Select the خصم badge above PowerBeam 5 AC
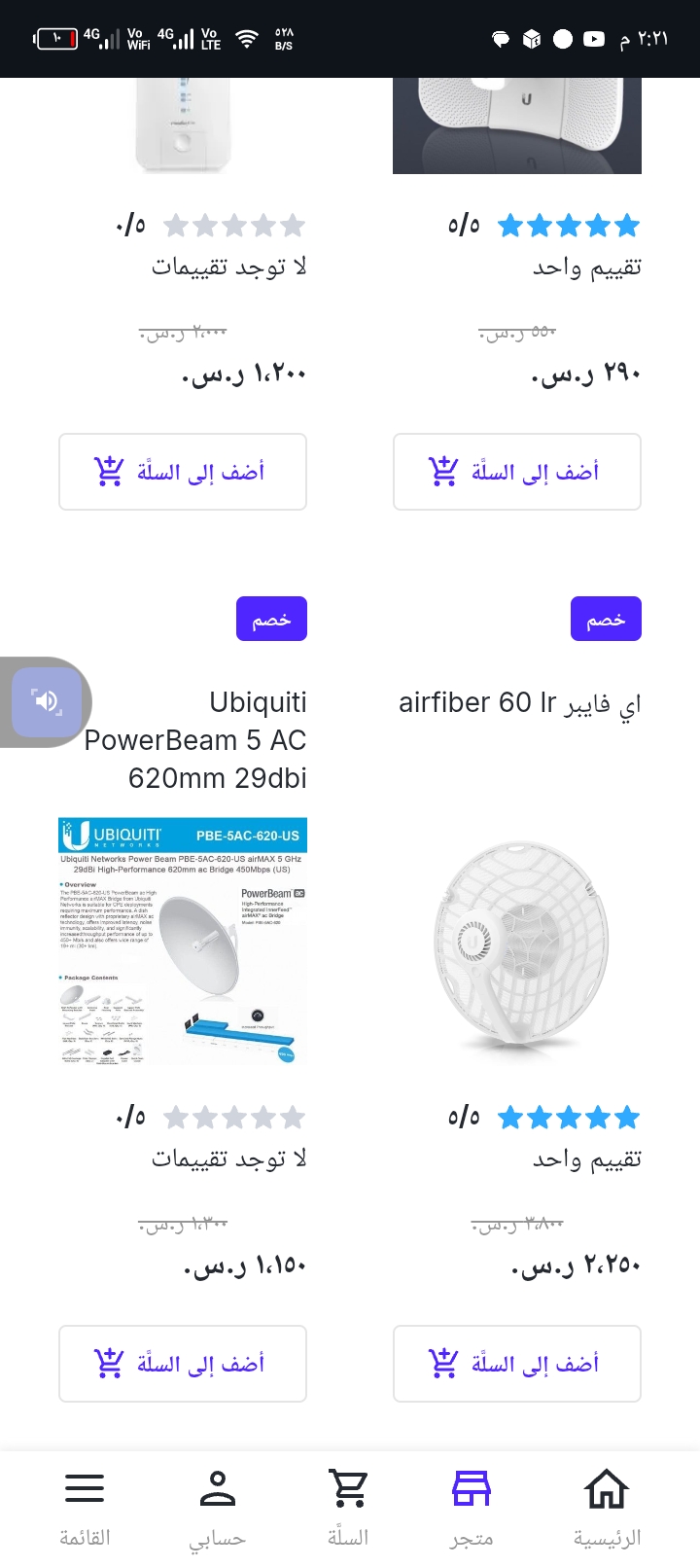 pos(271,618)
